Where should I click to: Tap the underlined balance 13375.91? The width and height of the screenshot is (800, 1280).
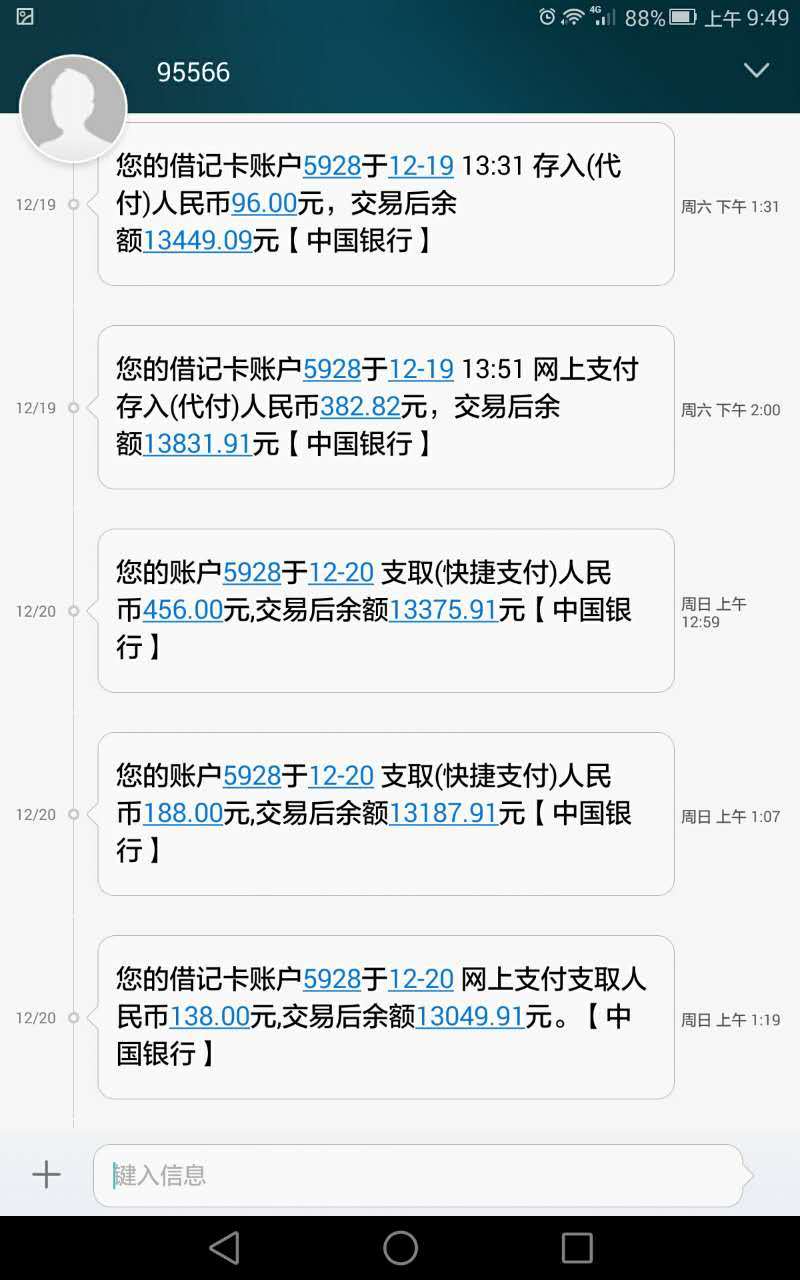click(443, 609)
